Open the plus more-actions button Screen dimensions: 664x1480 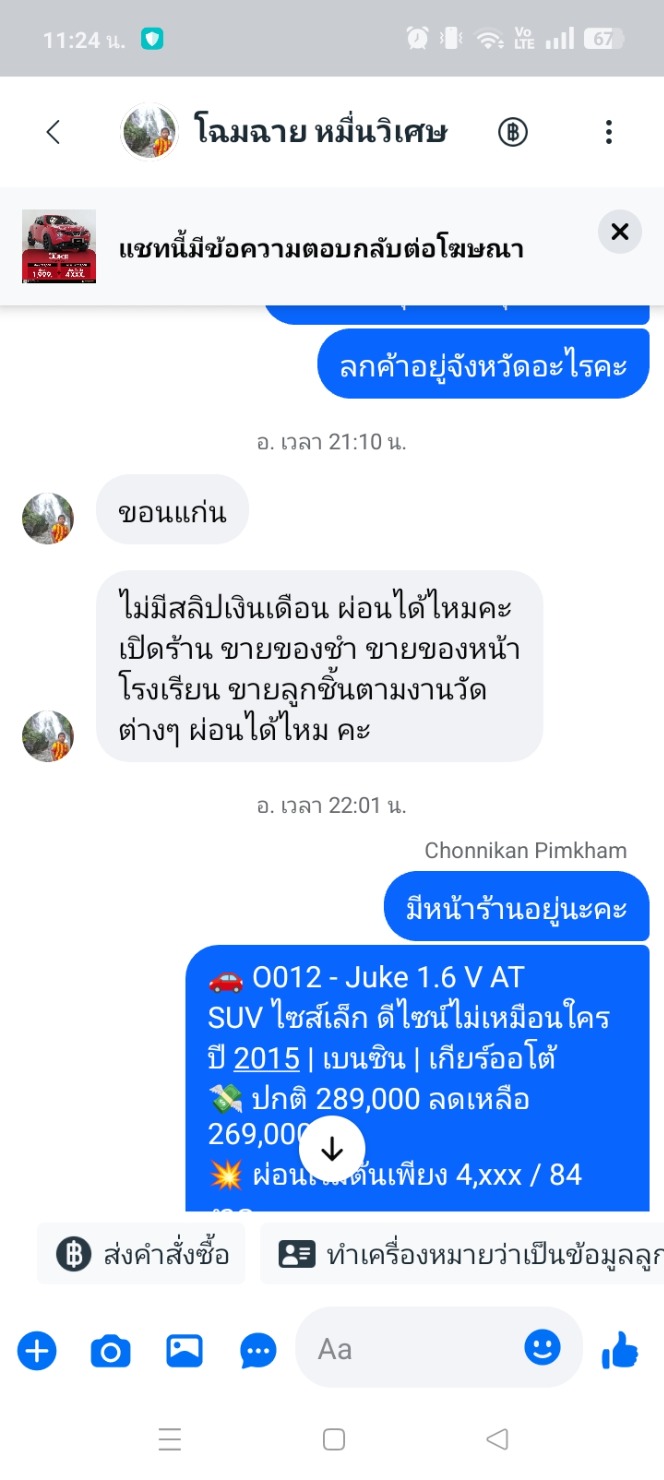[x=37, y=1351]
